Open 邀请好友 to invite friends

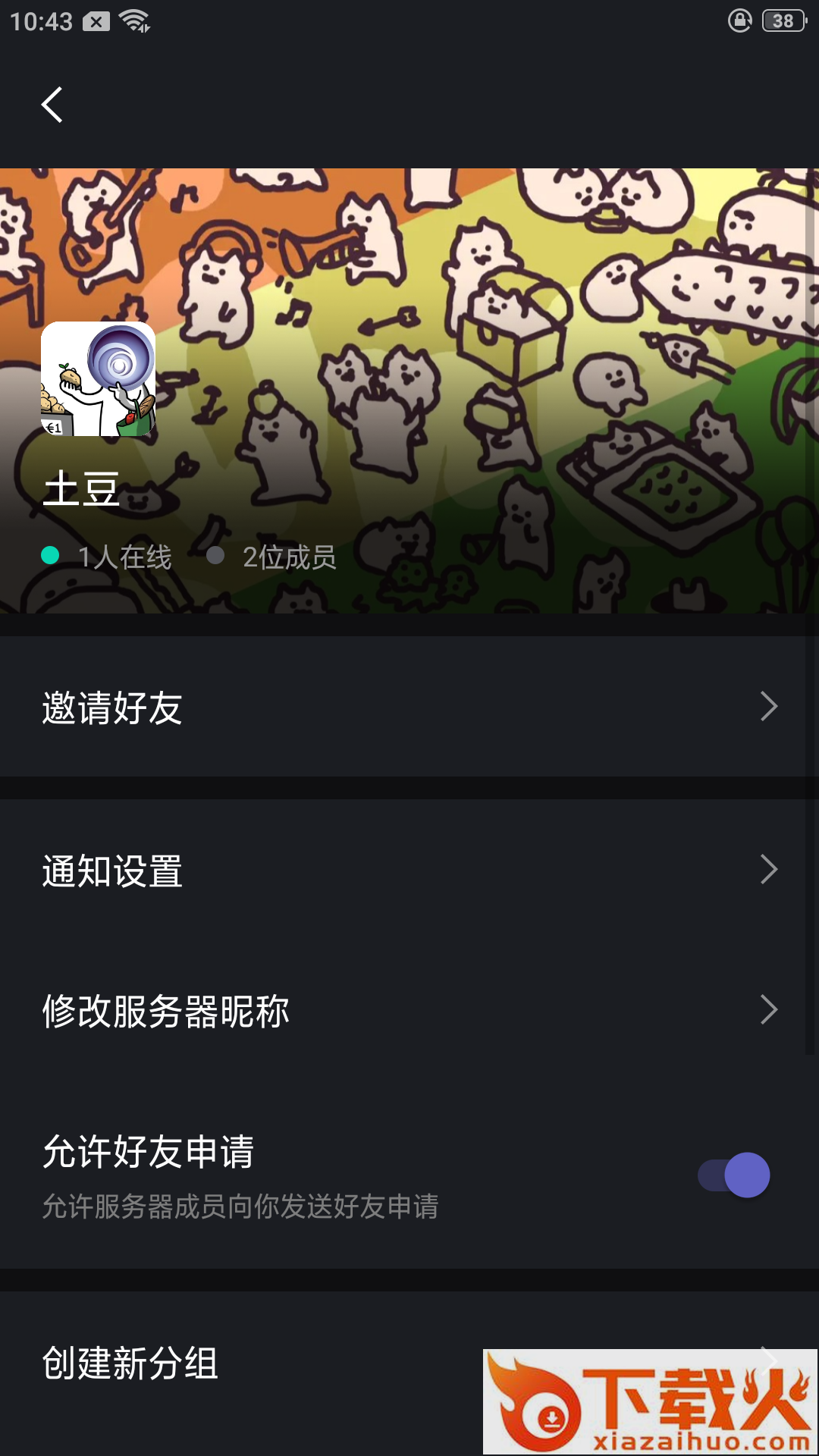(409, 707)
